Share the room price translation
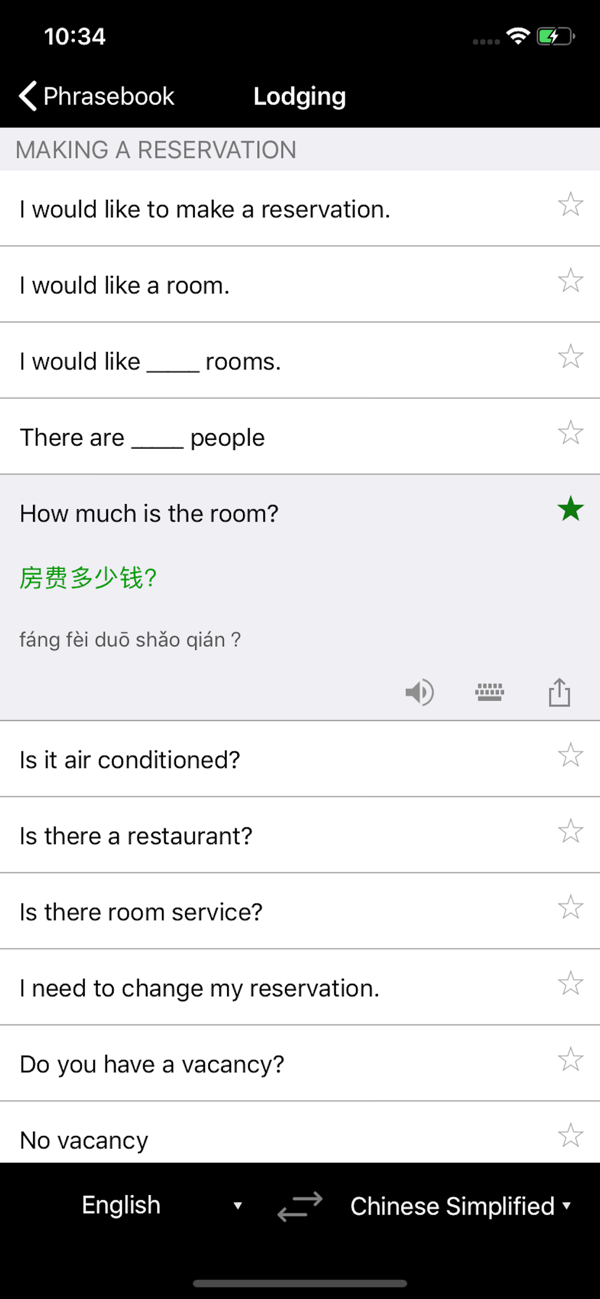 [x=559, y=692]
